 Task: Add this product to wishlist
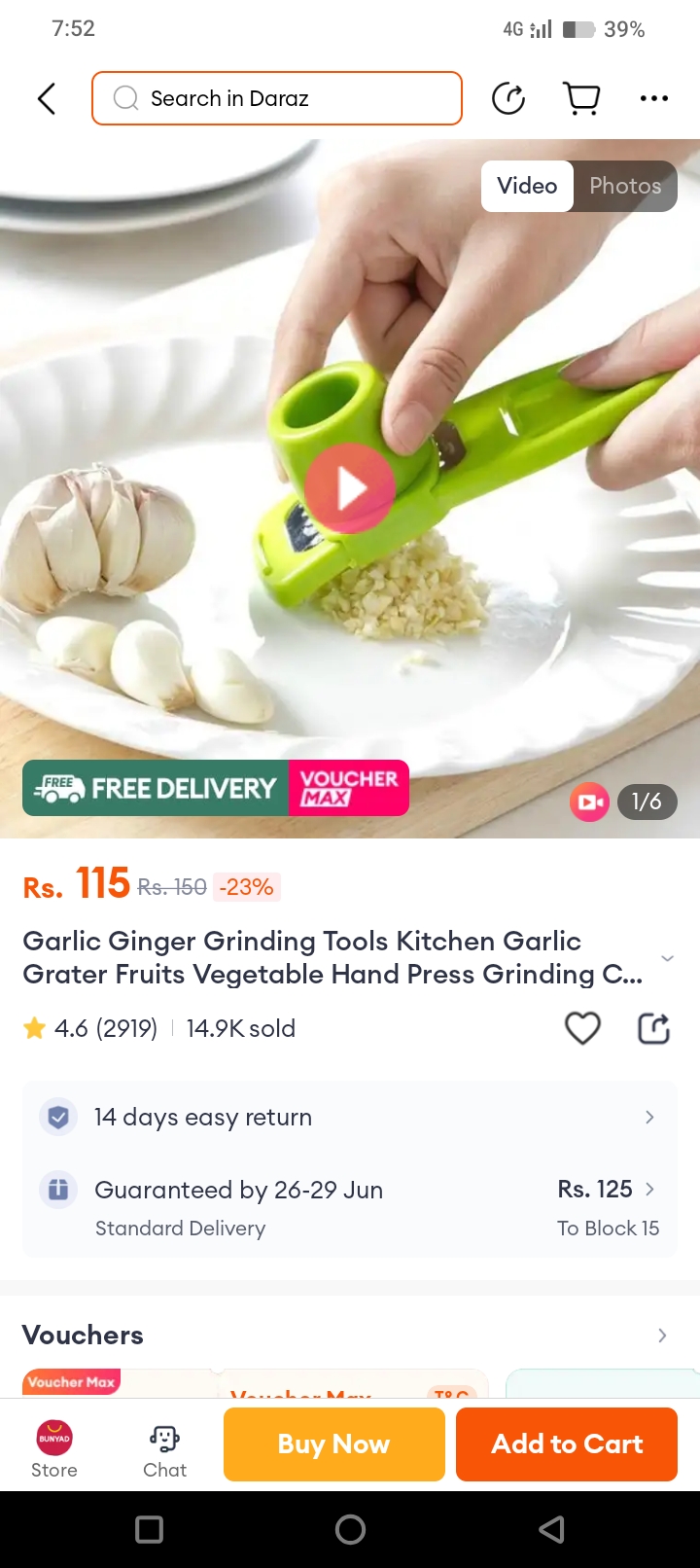582,1028
